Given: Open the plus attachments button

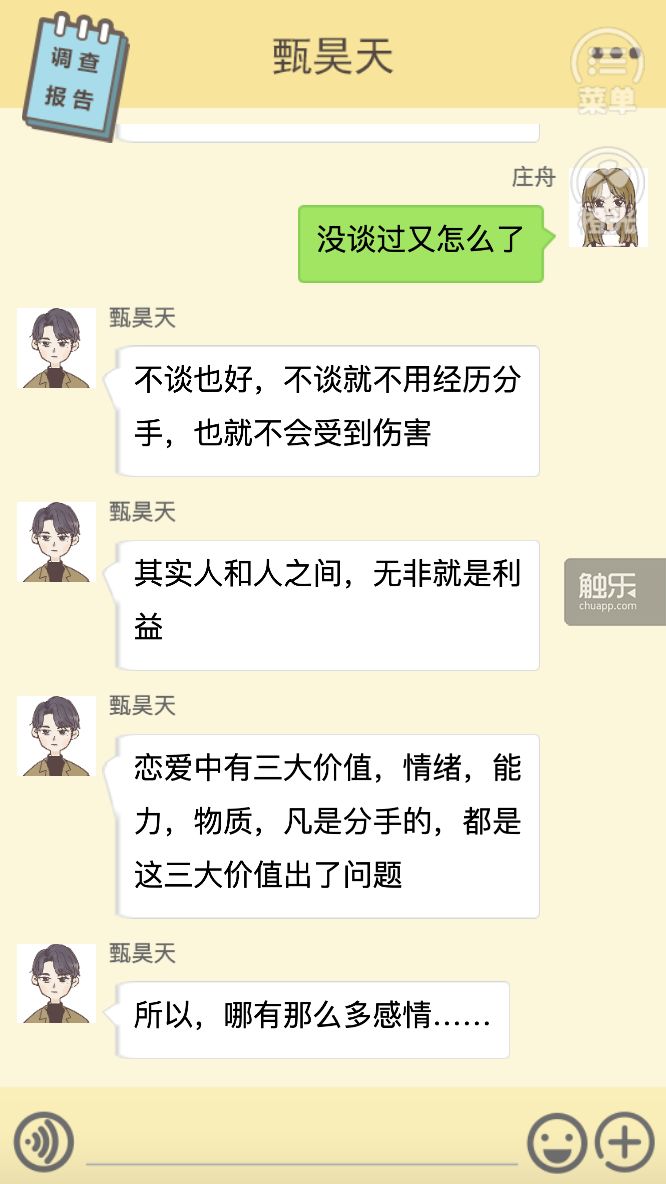Looking at the screenshot, I should 625,1141.
